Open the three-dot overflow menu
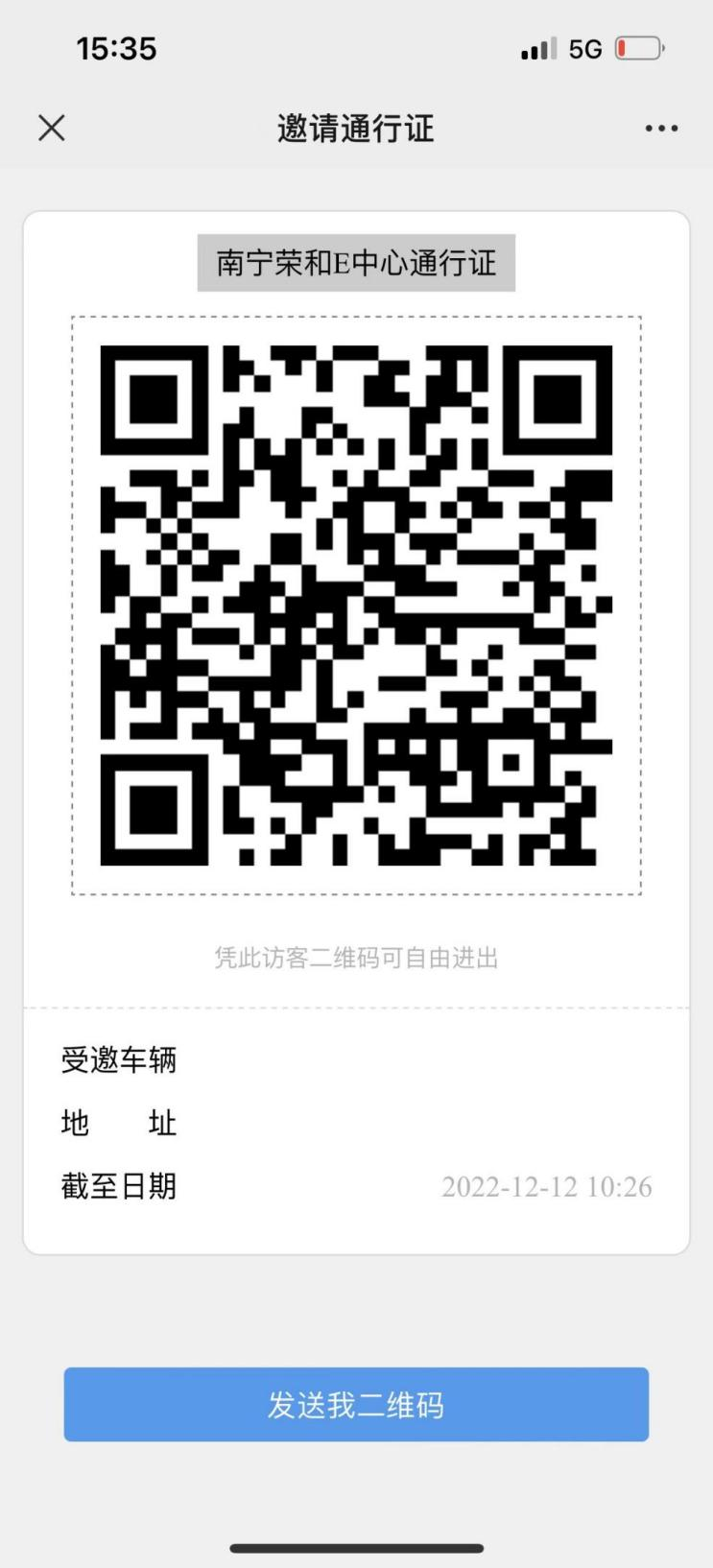The image size is (713, 1568). [x=661, y=129]
